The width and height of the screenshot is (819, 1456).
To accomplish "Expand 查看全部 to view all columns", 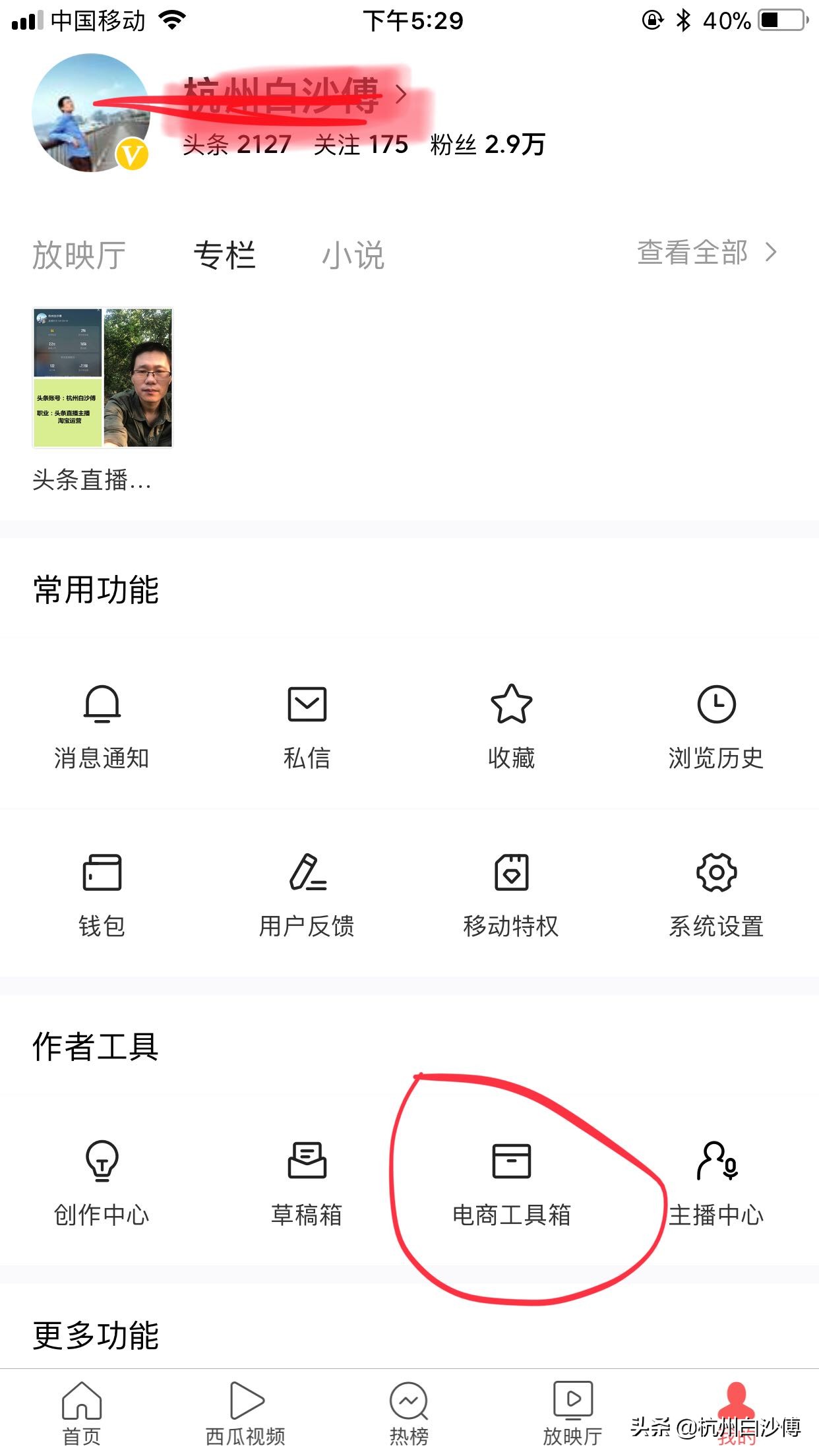I will (x=702, y=253).
